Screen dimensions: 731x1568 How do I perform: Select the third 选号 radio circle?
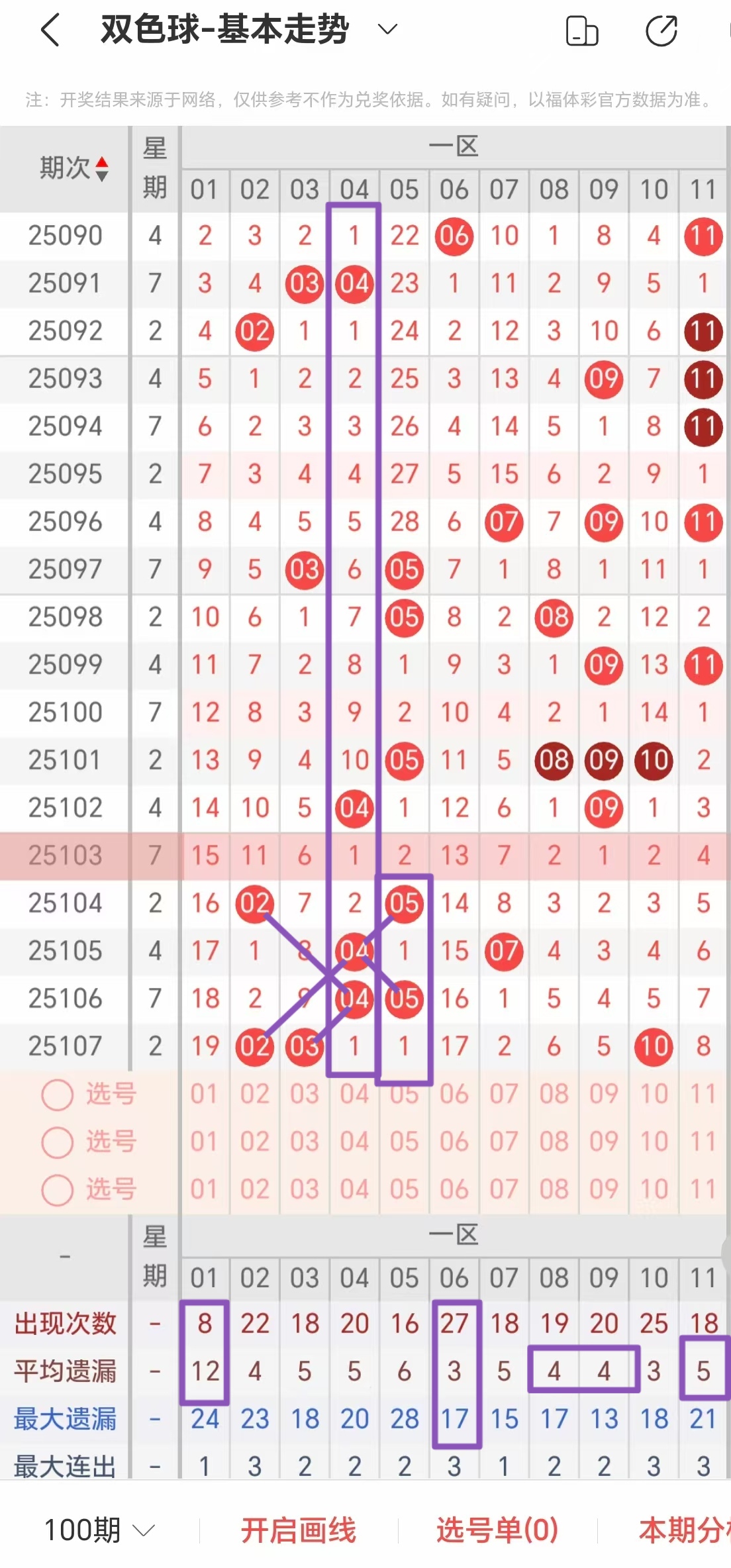click(57, 1190)
